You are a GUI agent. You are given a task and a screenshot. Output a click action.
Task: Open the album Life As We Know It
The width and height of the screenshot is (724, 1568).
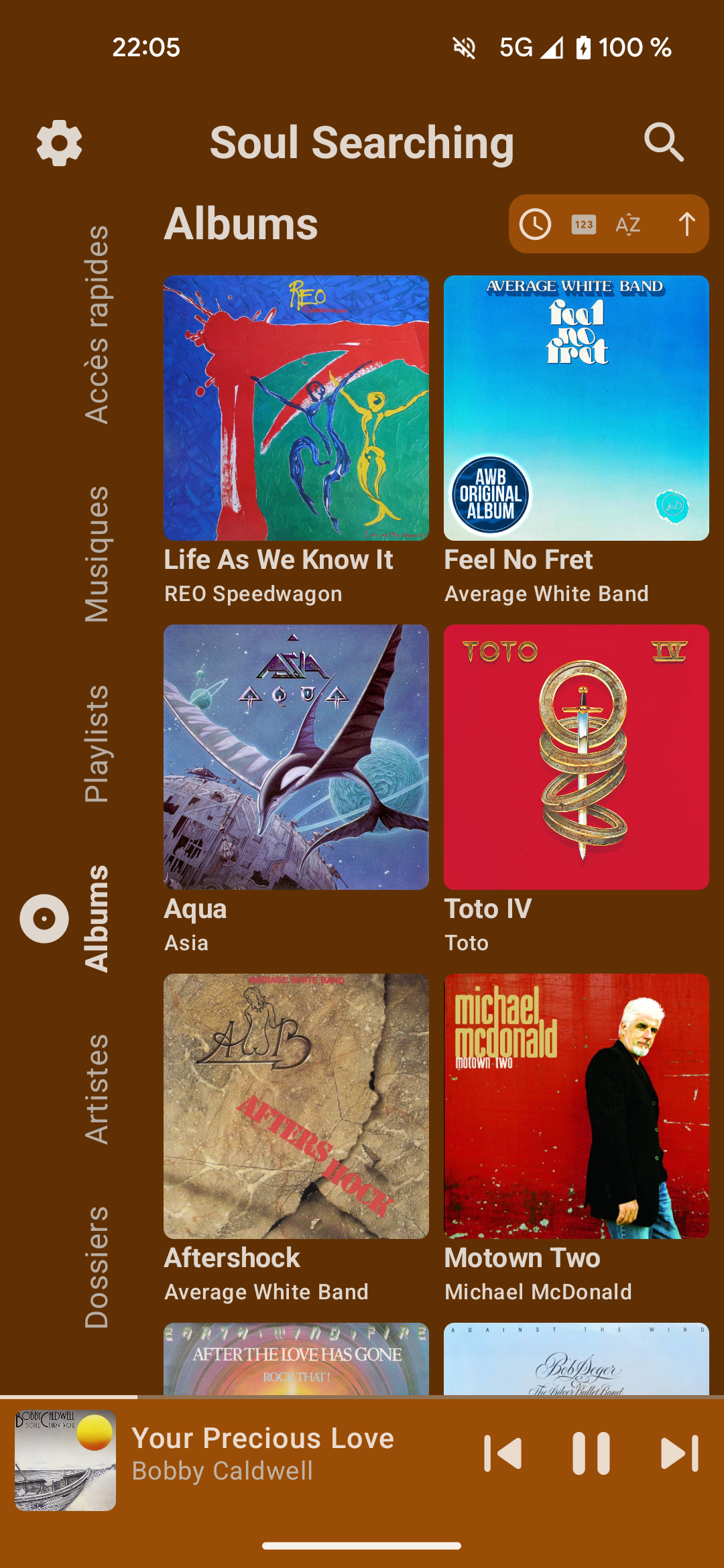(296, 408)
